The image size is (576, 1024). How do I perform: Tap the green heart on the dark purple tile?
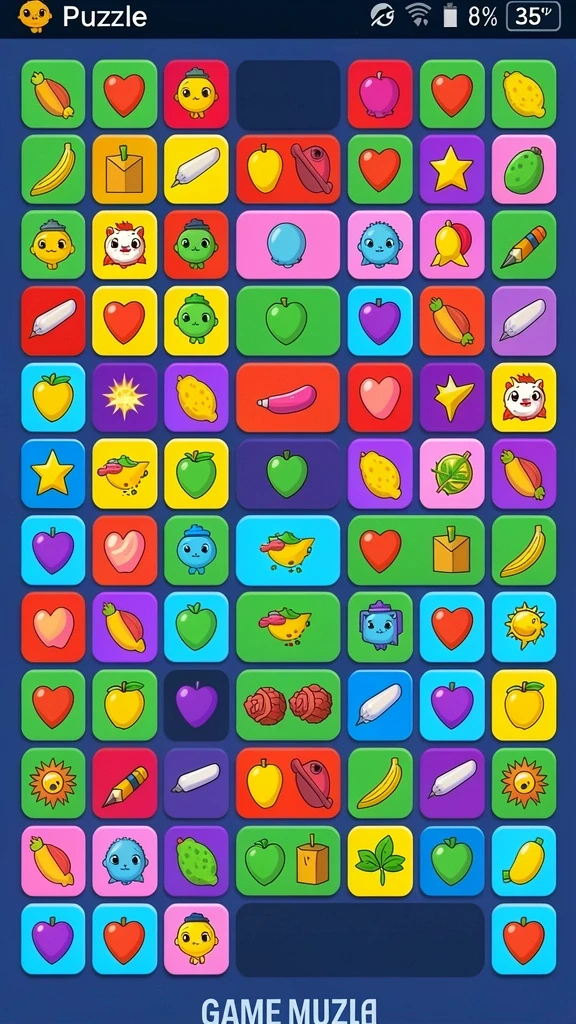(x=287, y=473)
